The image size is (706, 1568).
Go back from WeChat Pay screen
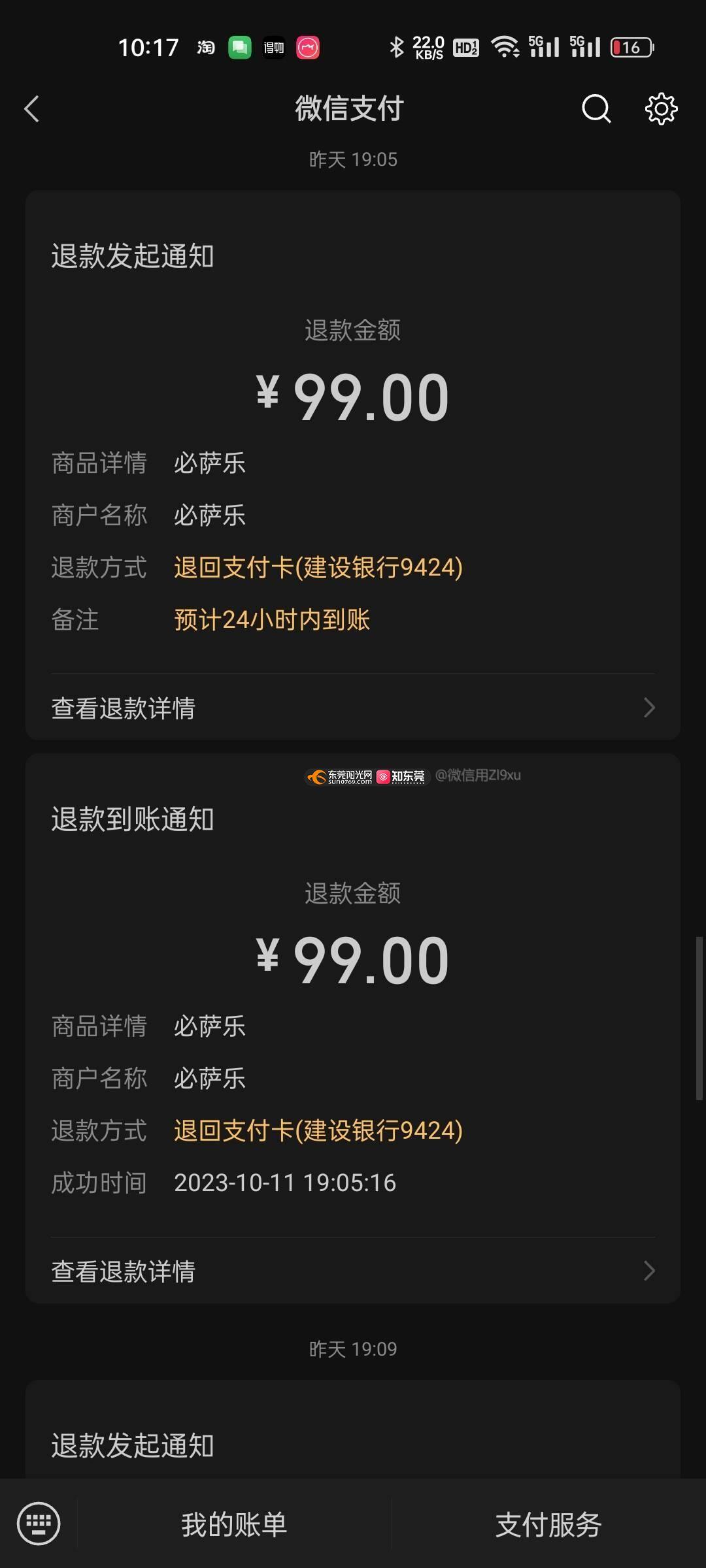[x=31, y=108]
